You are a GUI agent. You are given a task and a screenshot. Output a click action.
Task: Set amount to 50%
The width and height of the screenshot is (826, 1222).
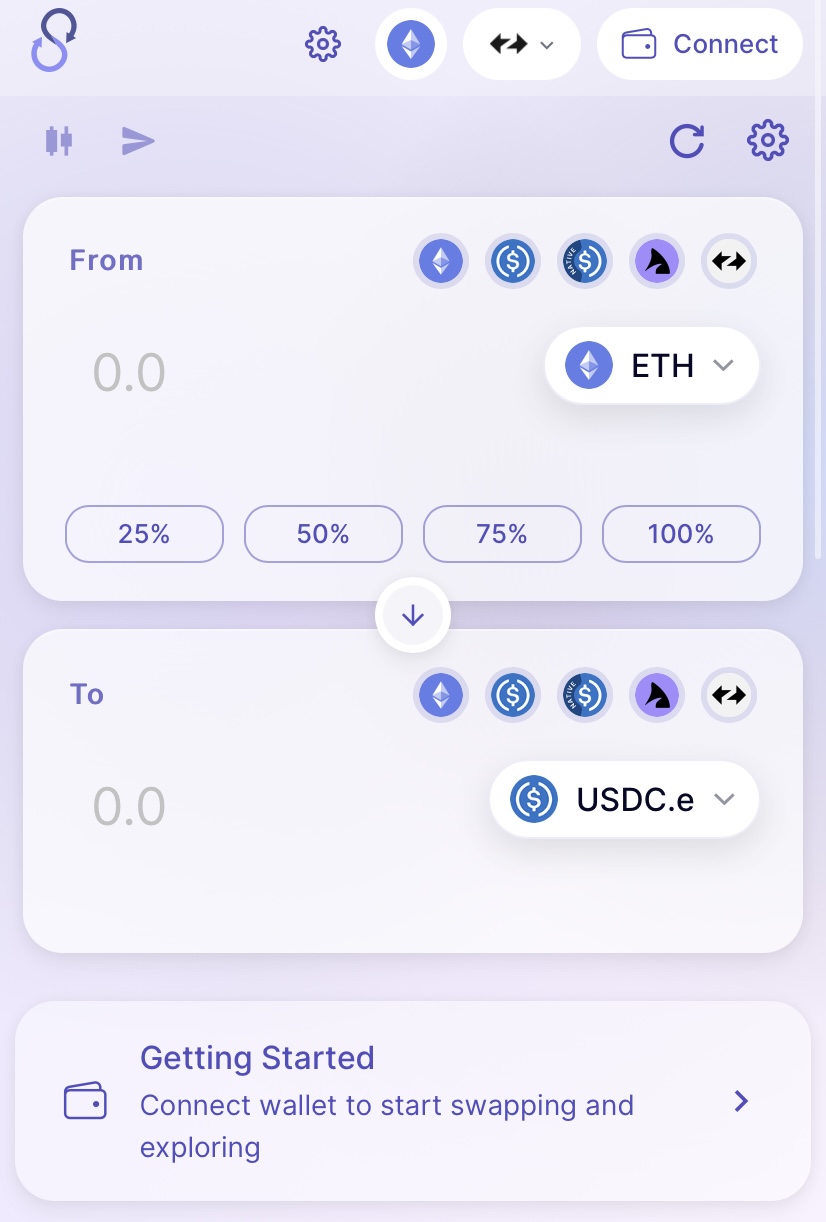click(x=323, y=534)
